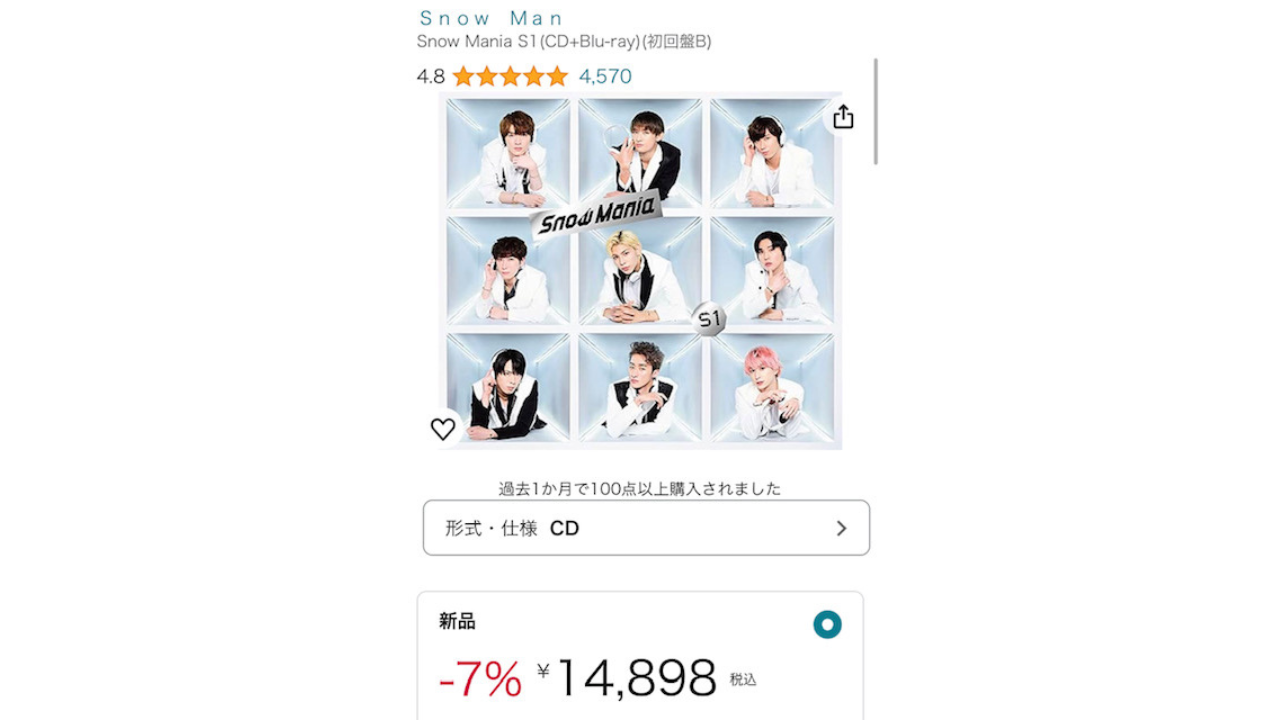Viewport: 1280px width, 720px height.
Task: Add Snow Mania to wish list
Action: (443, 429)
